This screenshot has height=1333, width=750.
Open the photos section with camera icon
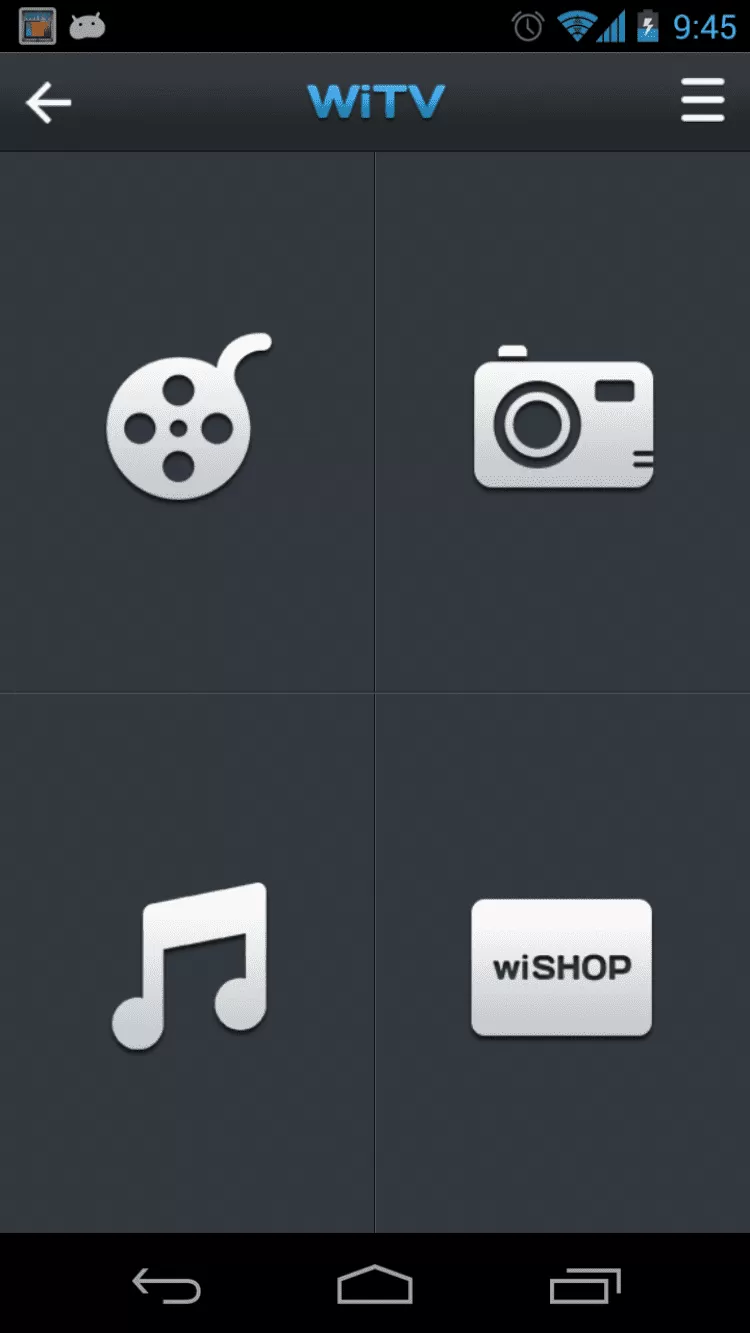pyautogui.click(x=563, y=420)
